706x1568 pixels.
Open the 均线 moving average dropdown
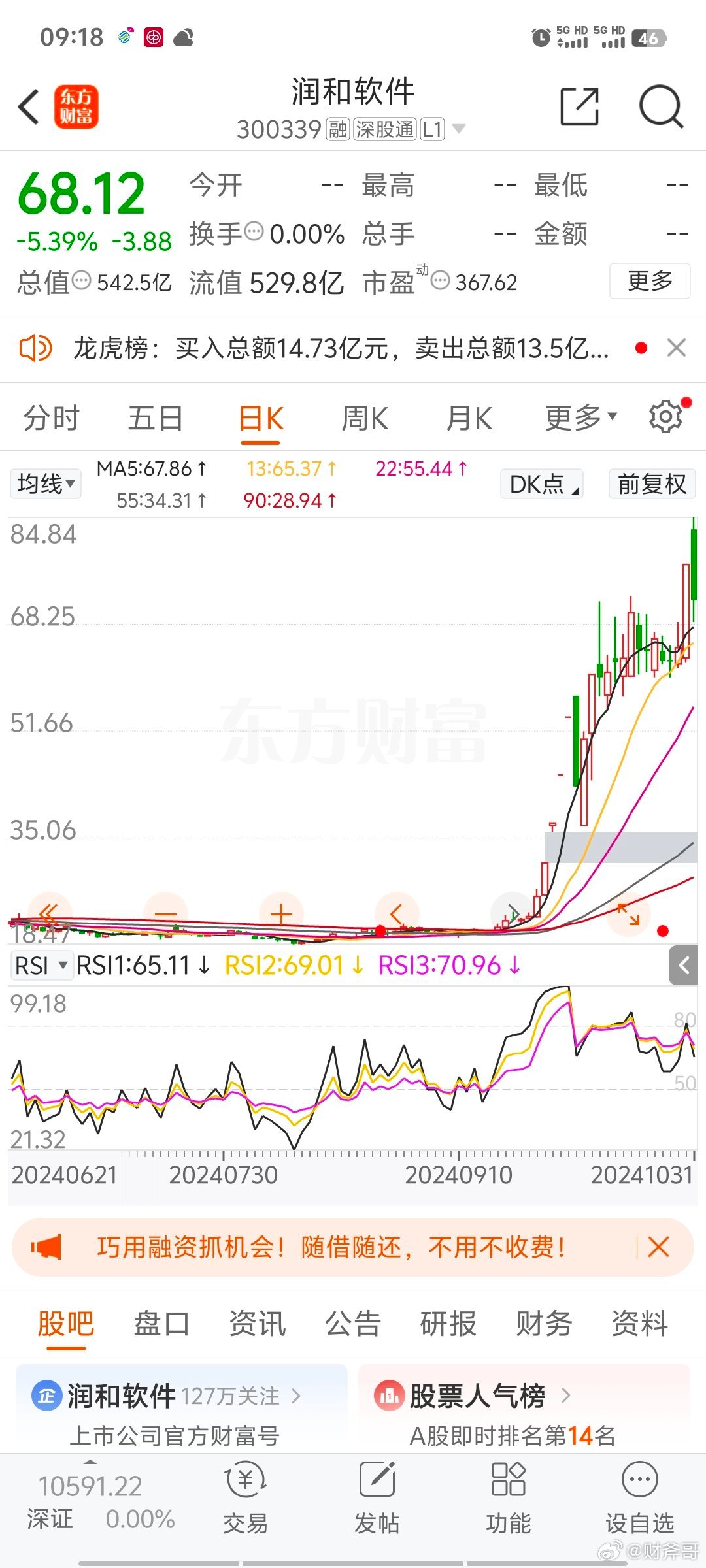[x=44, y=483]
